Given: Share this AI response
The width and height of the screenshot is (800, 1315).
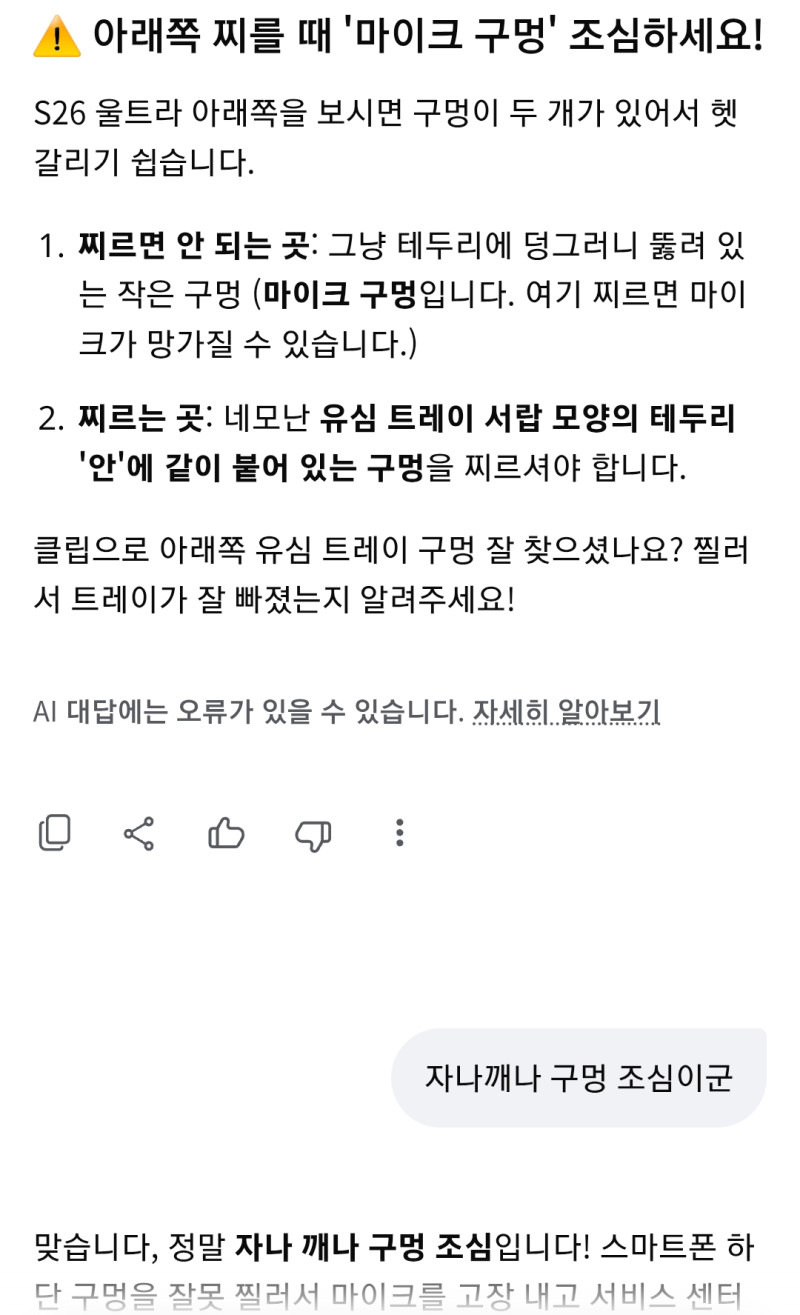Looking at the screenshot, I should coord(139,833).
